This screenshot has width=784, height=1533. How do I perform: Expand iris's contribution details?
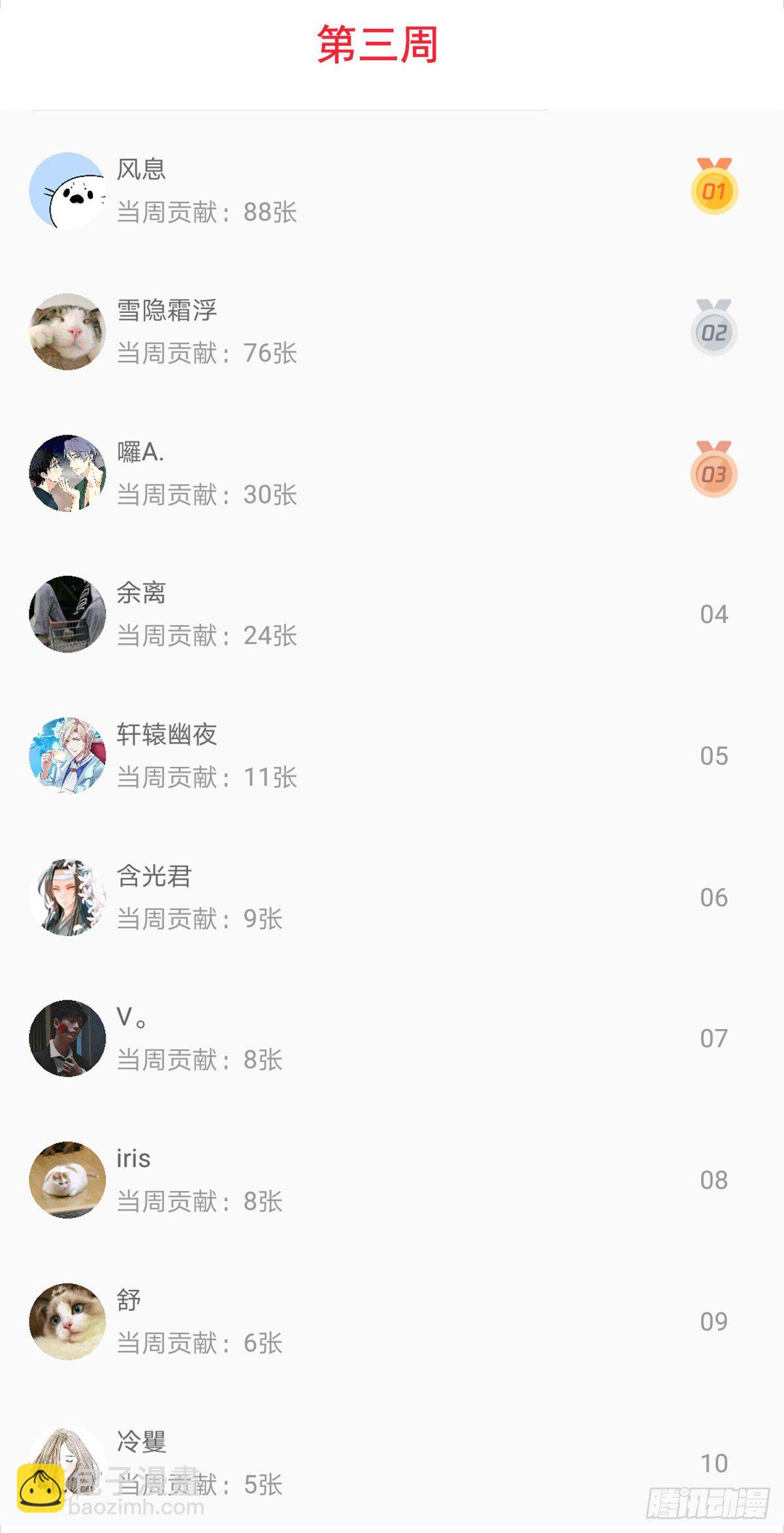click(x=199, y=1202)
